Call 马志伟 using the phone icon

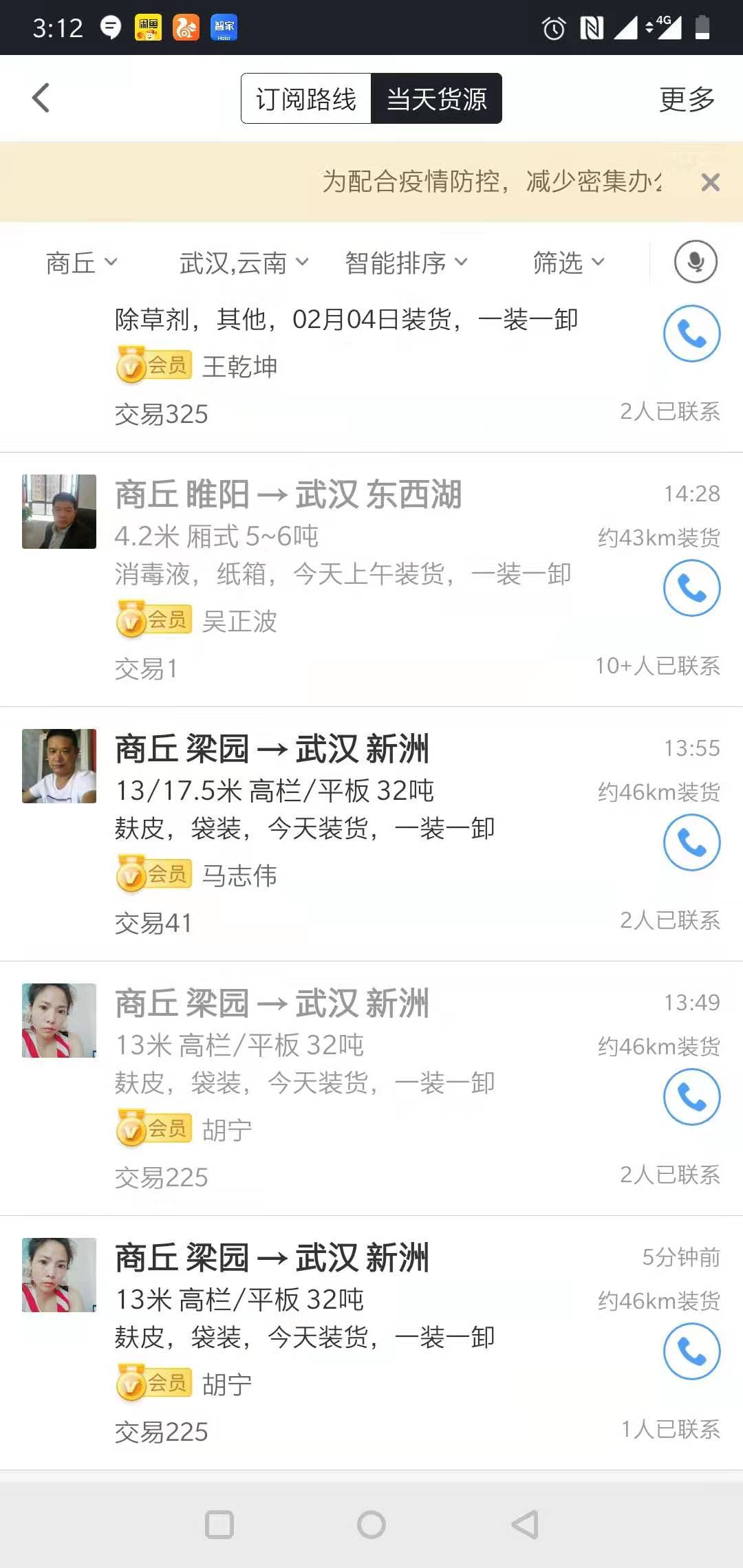coord(691,842)
